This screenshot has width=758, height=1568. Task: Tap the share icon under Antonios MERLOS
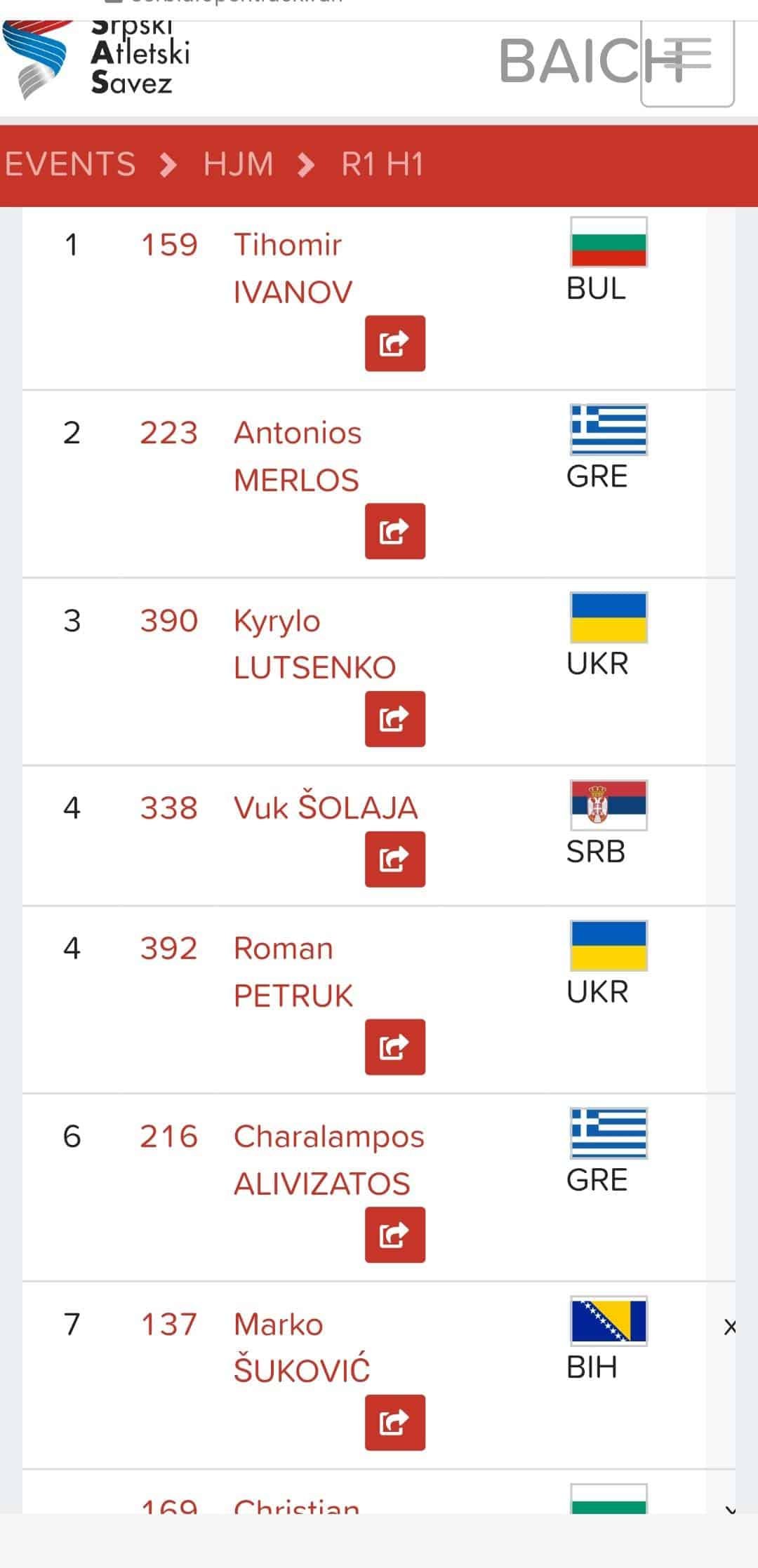(x=394, y=531)
